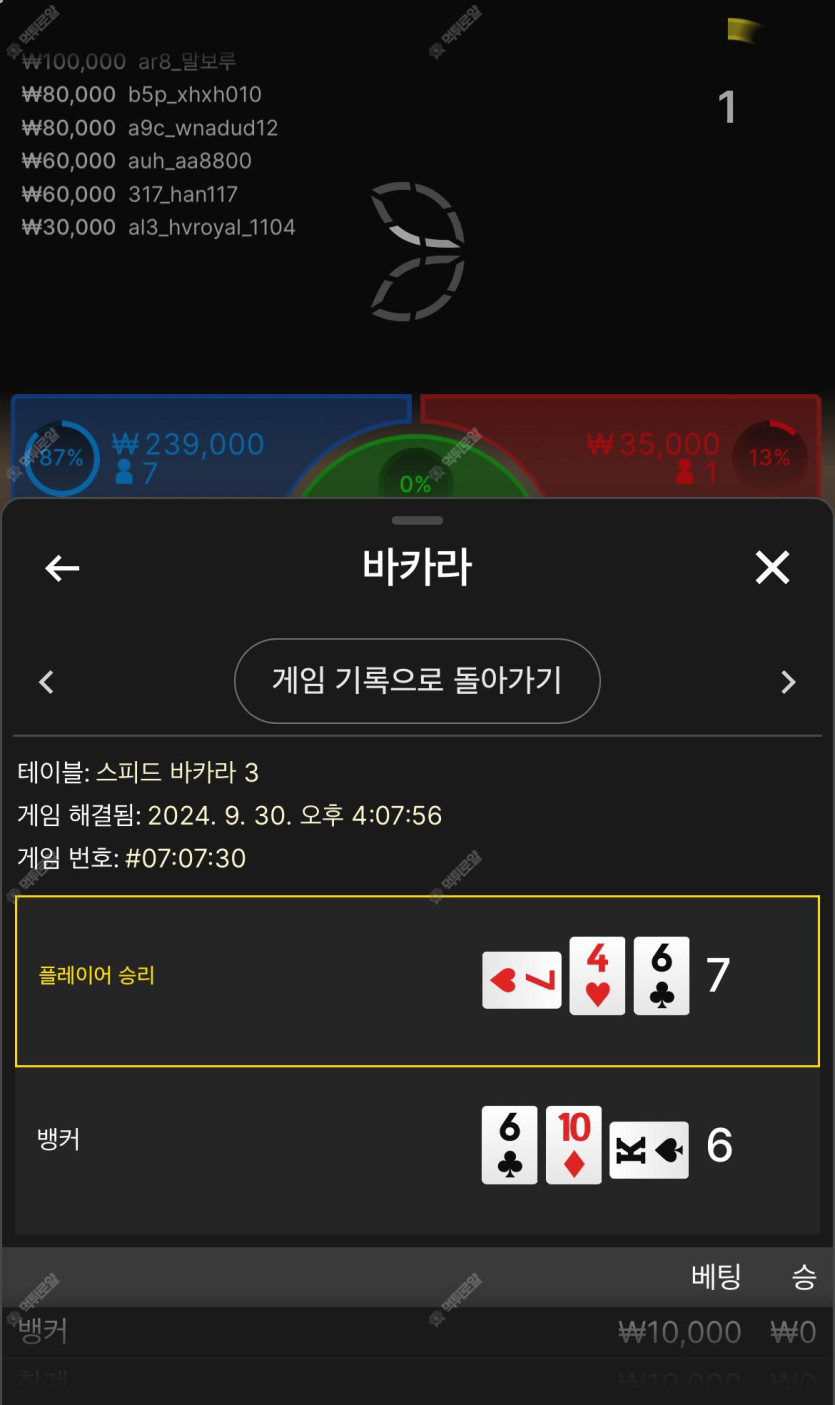The image size is (835, 1405).
Task: Go back using the left arrow
Action: [x=62, y=568]
